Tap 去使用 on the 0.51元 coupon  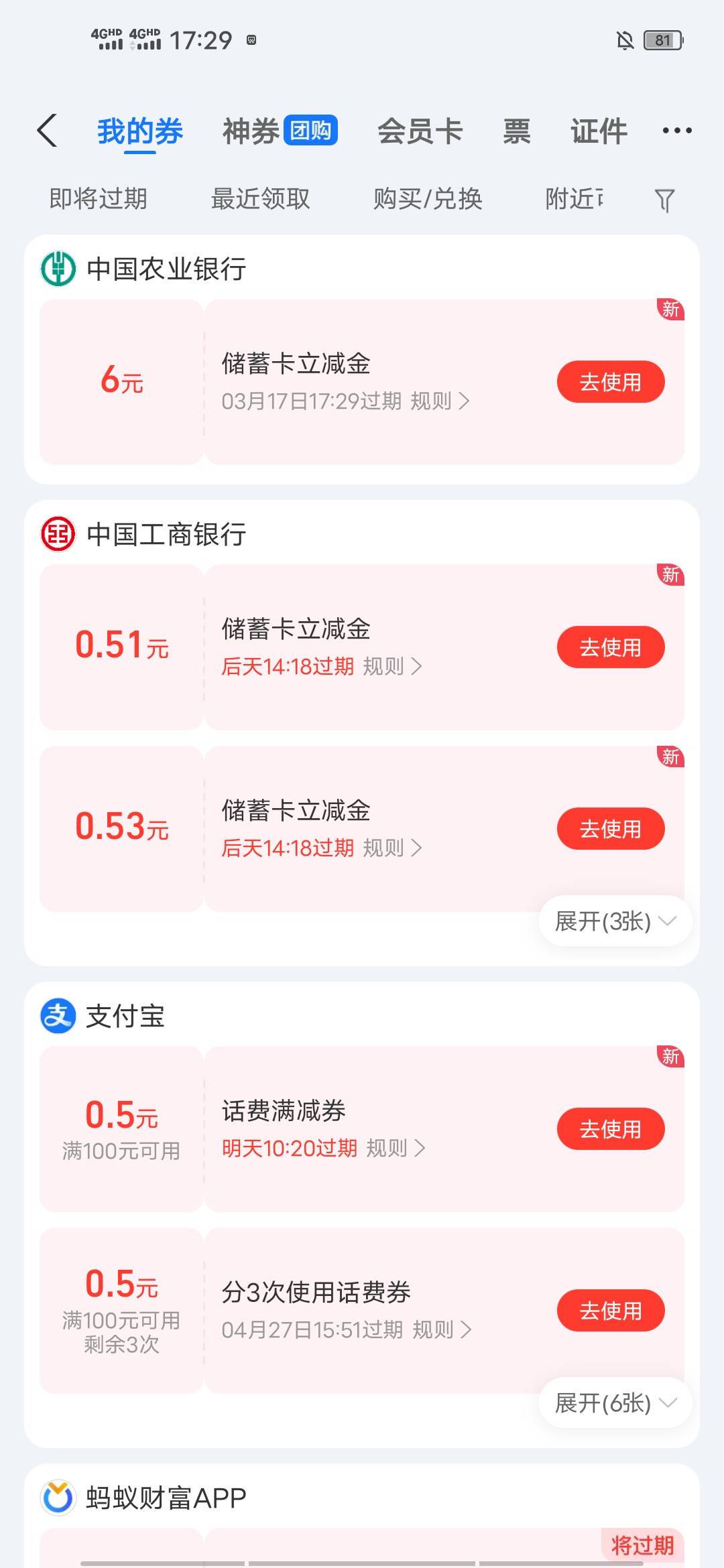click(611, 647)
